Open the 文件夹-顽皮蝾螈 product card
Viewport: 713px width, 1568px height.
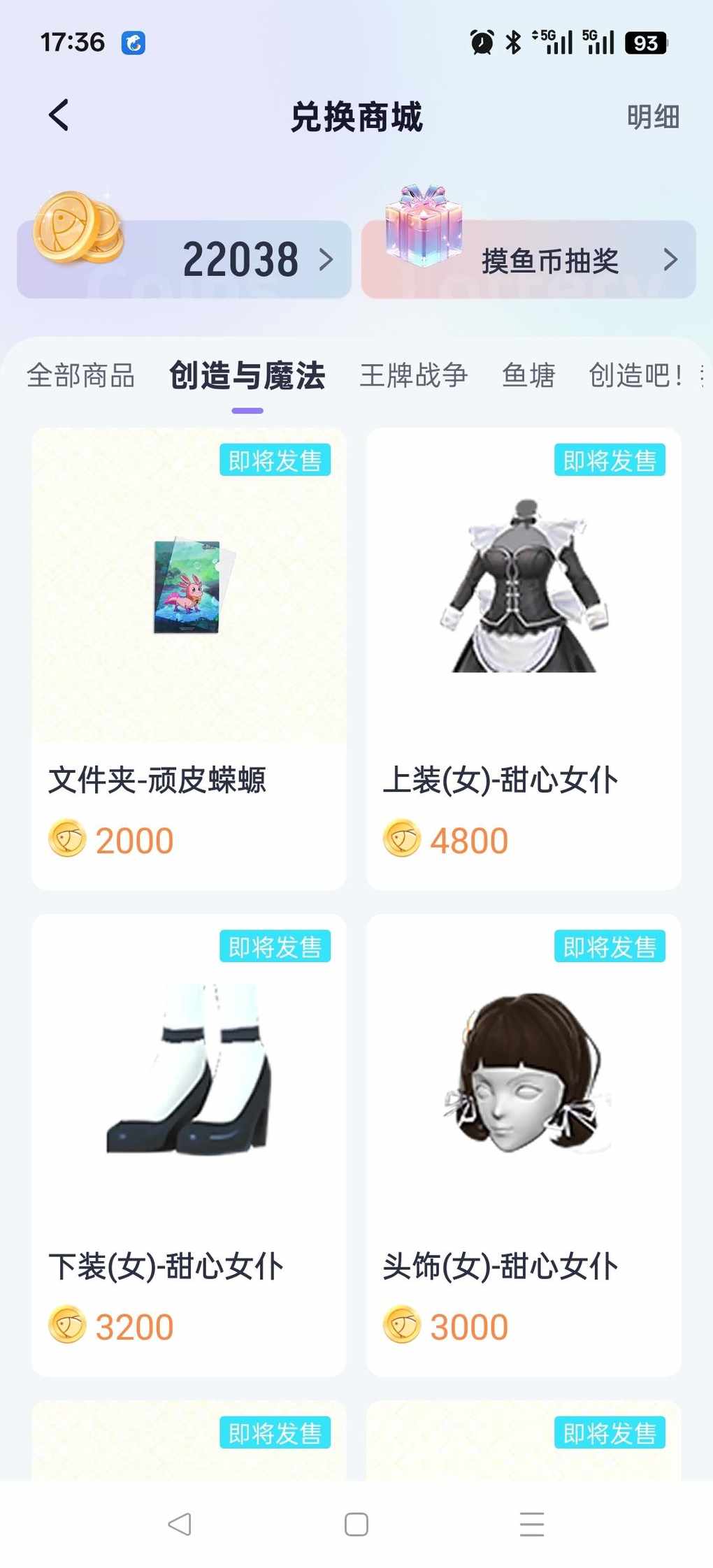coord(189,658)
